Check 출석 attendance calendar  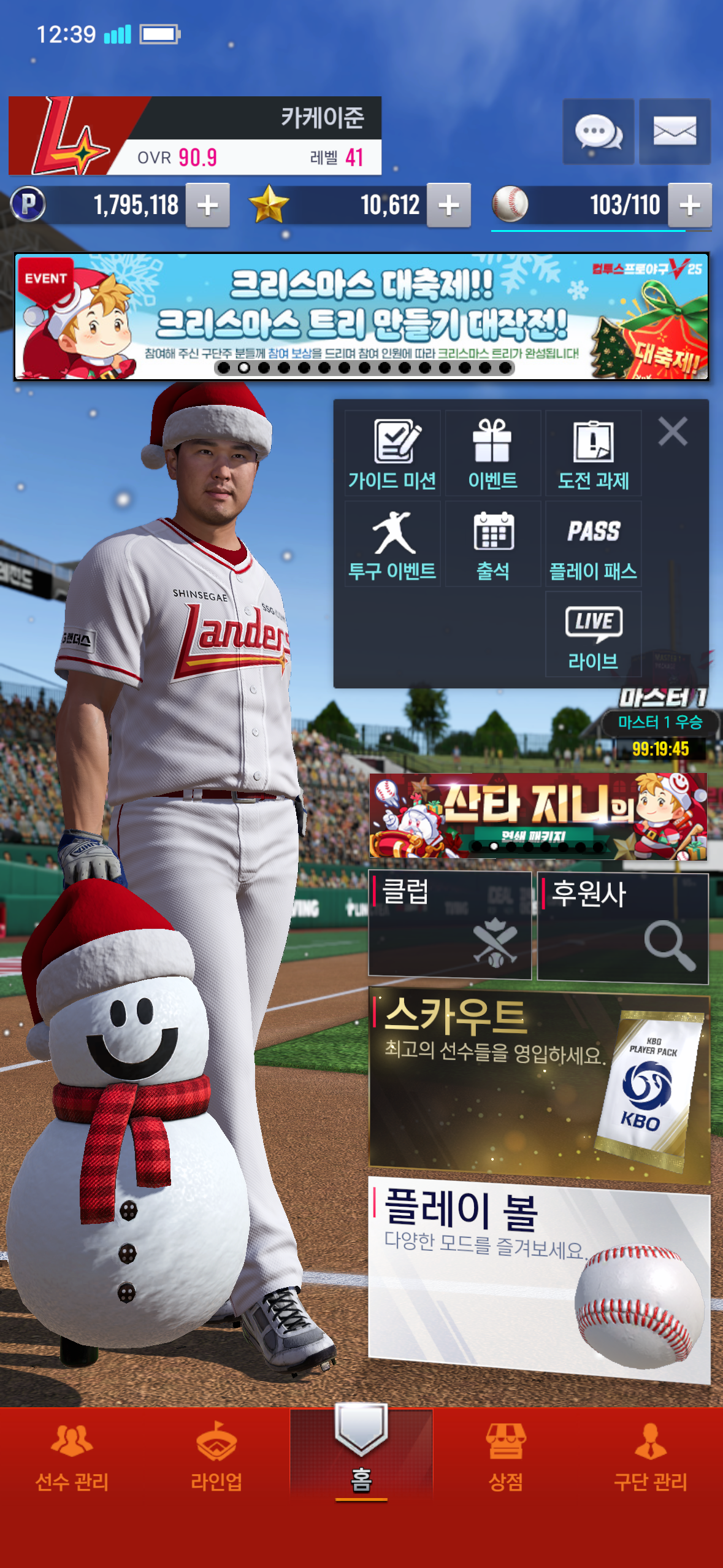coord(492,544)
